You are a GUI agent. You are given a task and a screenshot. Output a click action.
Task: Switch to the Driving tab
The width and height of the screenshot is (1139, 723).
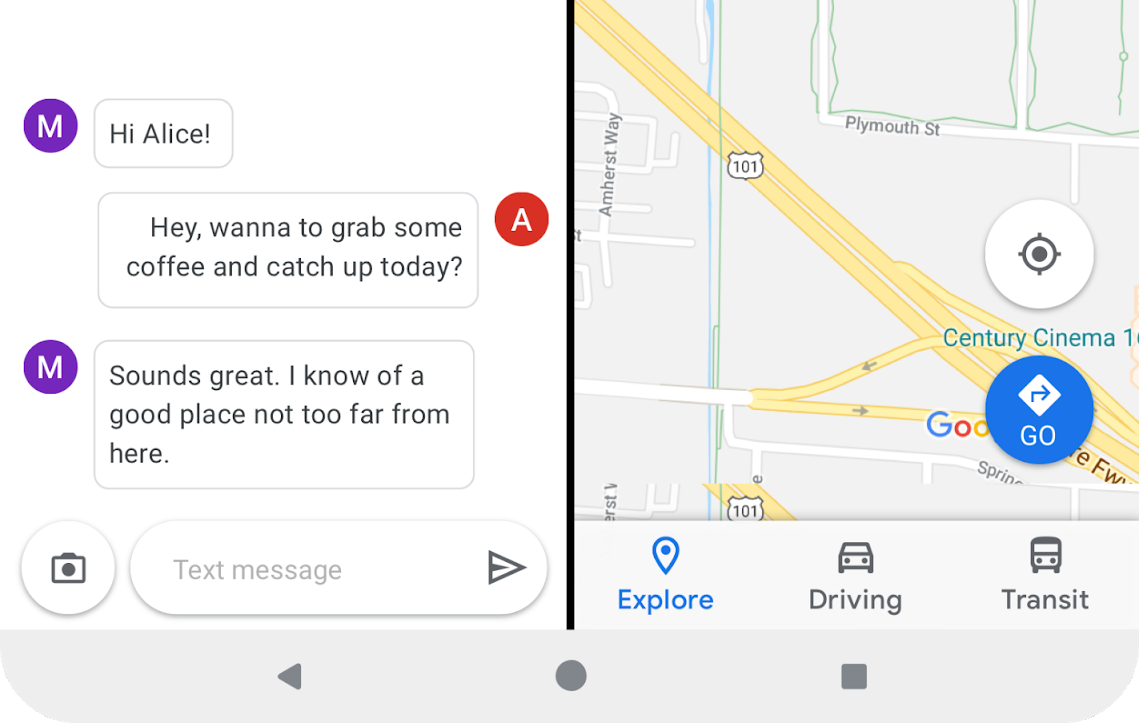pyautogui.click(x=855, y=576)
